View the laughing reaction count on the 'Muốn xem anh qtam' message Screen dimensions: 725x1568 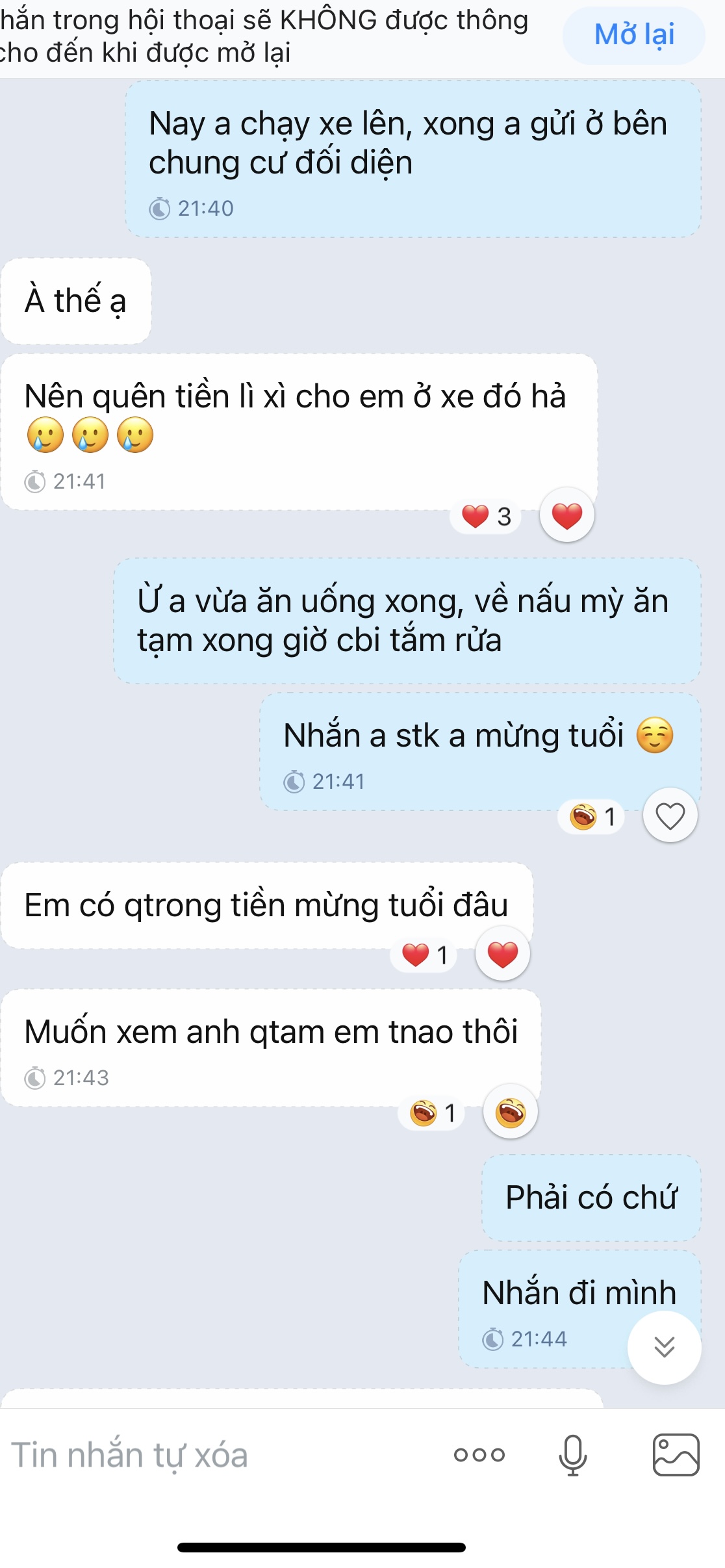pos(432,1113)
